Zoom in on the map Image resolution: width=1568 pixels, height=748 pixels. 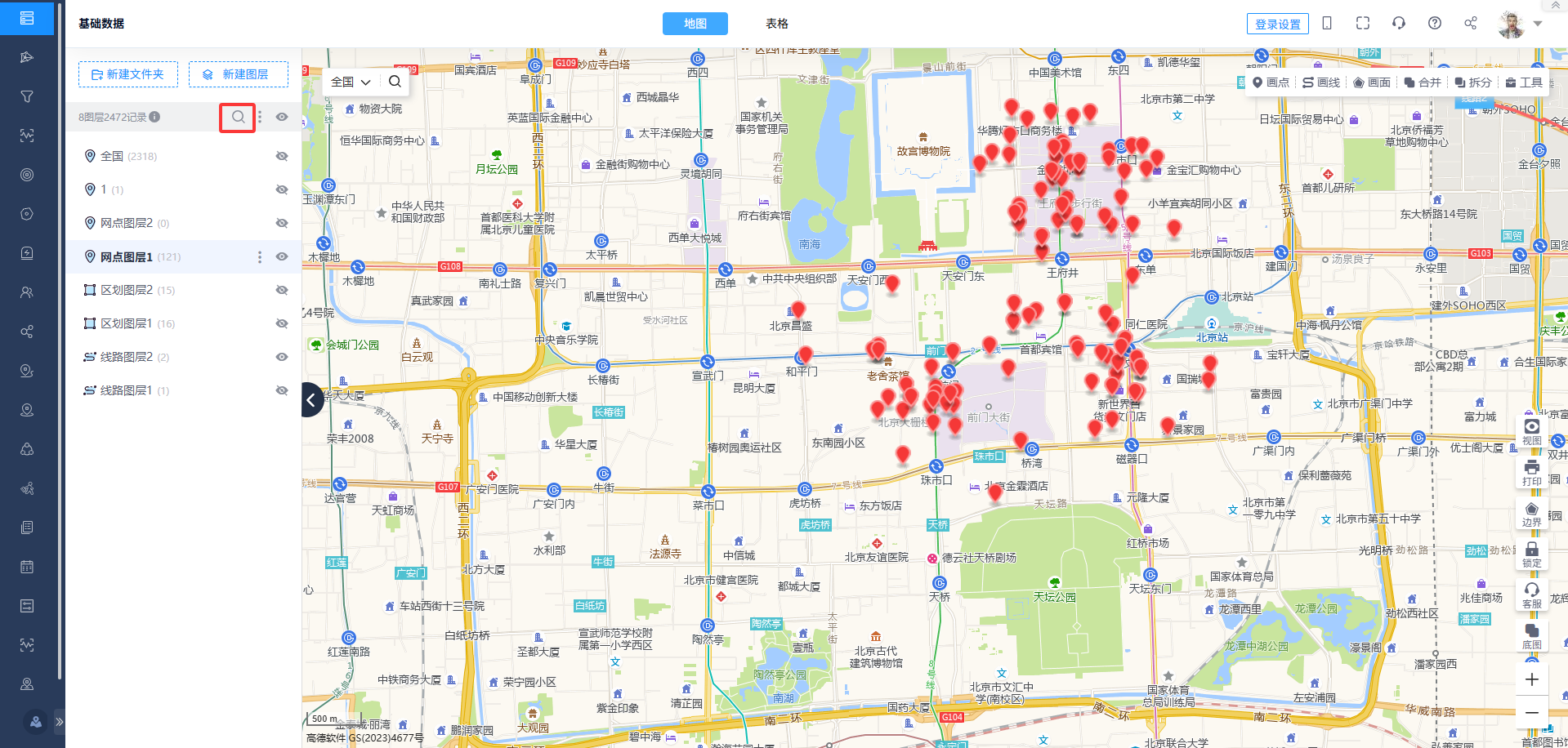tap(1532, 679)
